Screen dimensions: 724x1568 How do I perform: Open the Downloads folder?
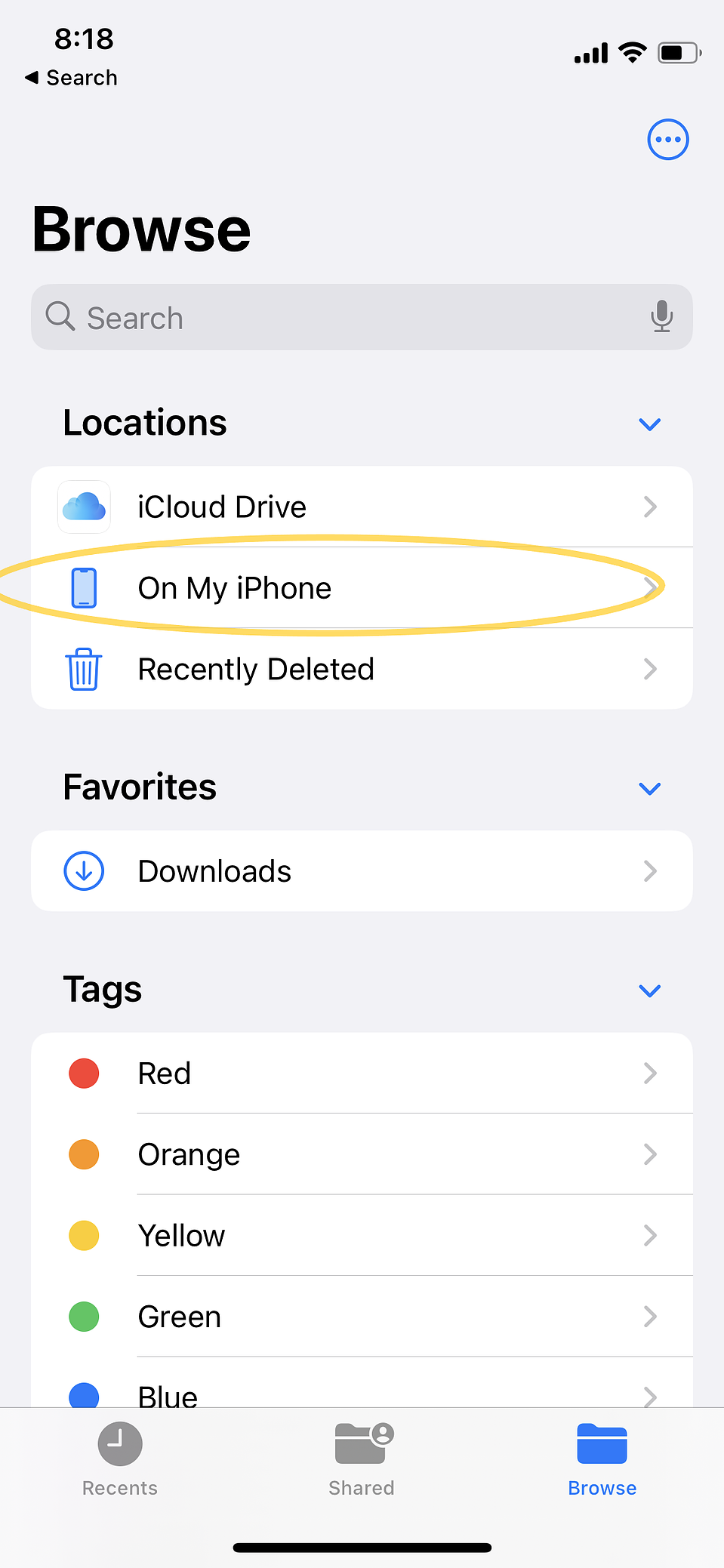point(362,871)
